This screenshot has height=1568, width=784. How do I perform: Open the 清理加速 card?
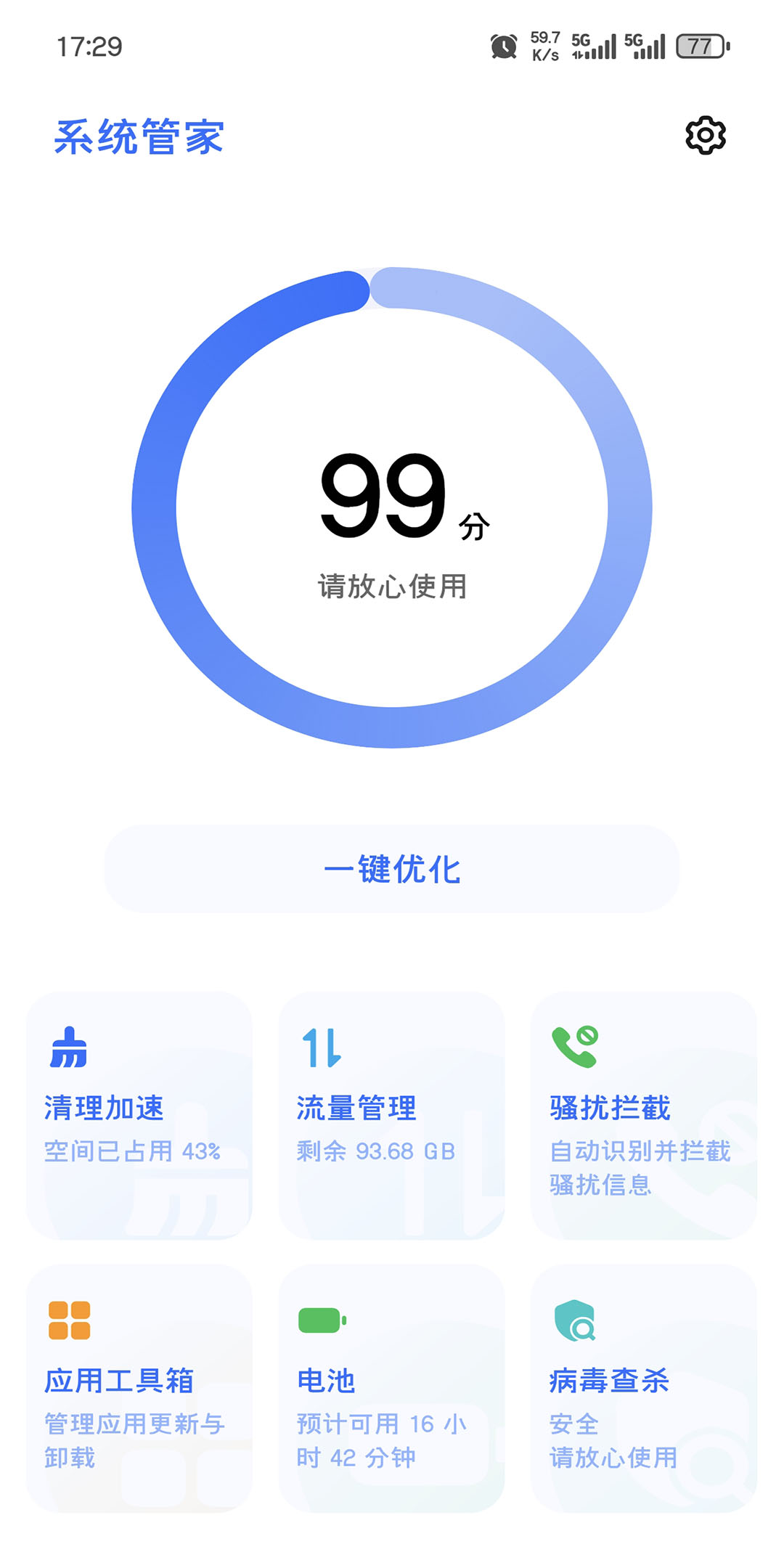[x=139, y=1116]
